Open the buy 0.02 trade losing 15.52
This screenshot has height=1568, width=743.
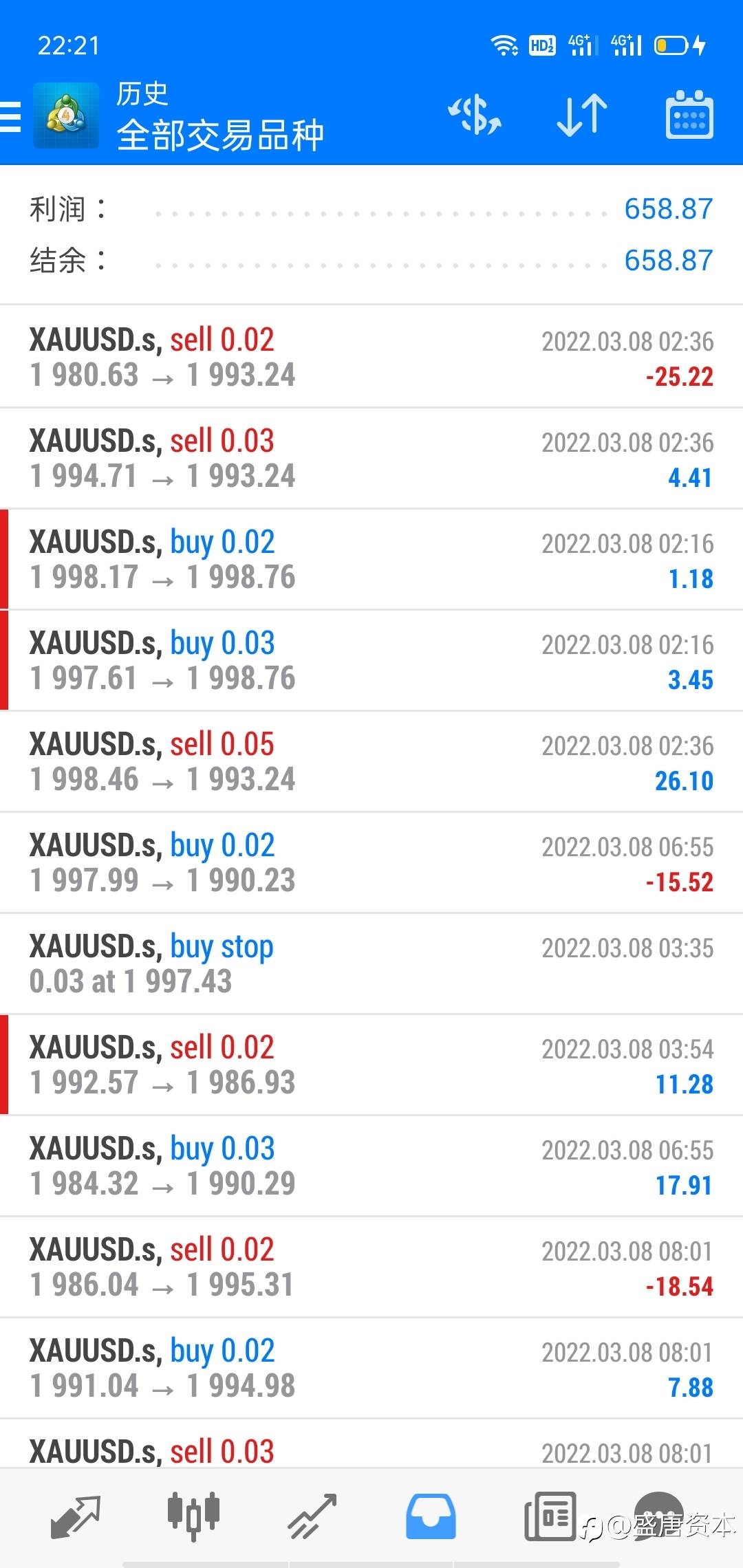pos(371,862)
